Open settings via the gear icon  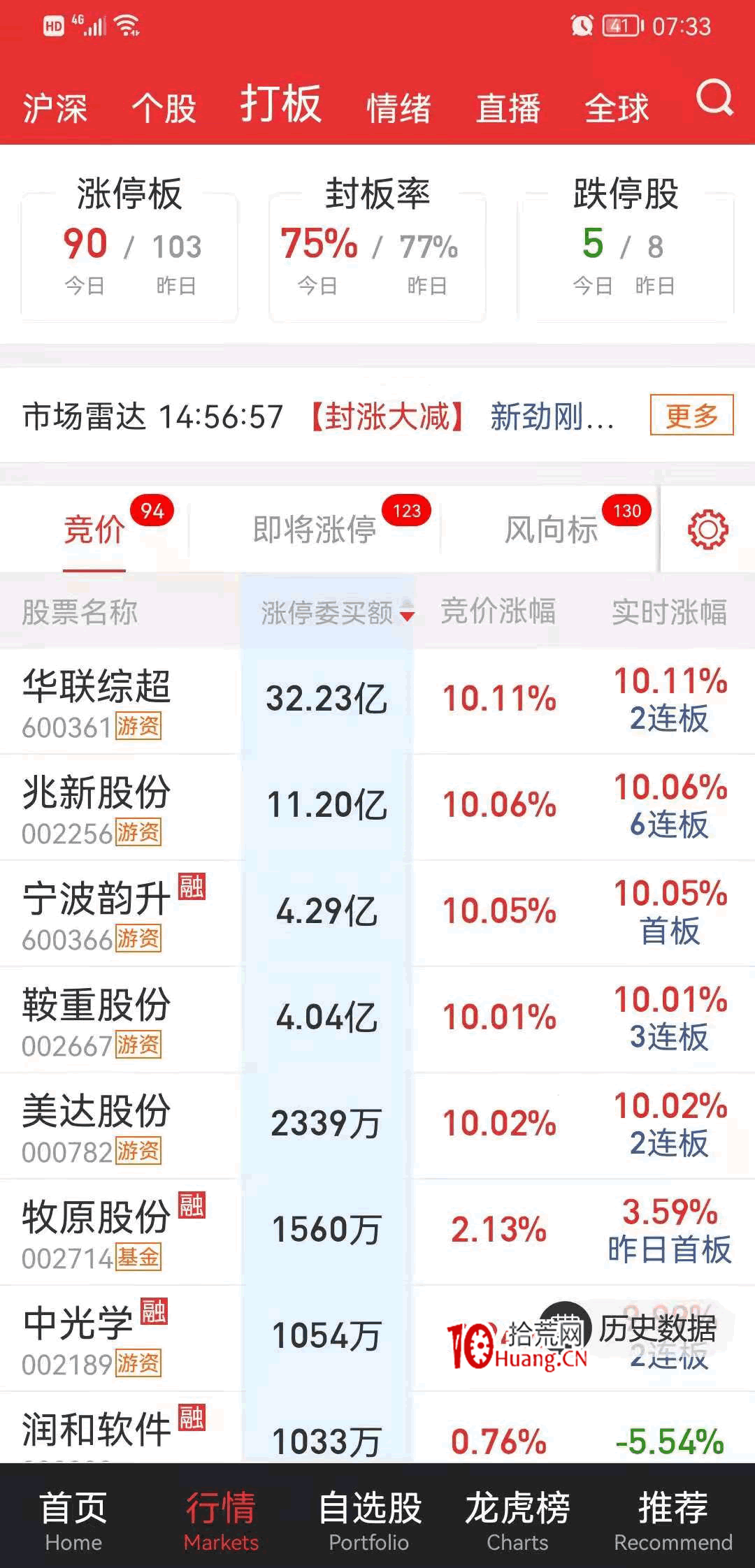click(707, 529)
